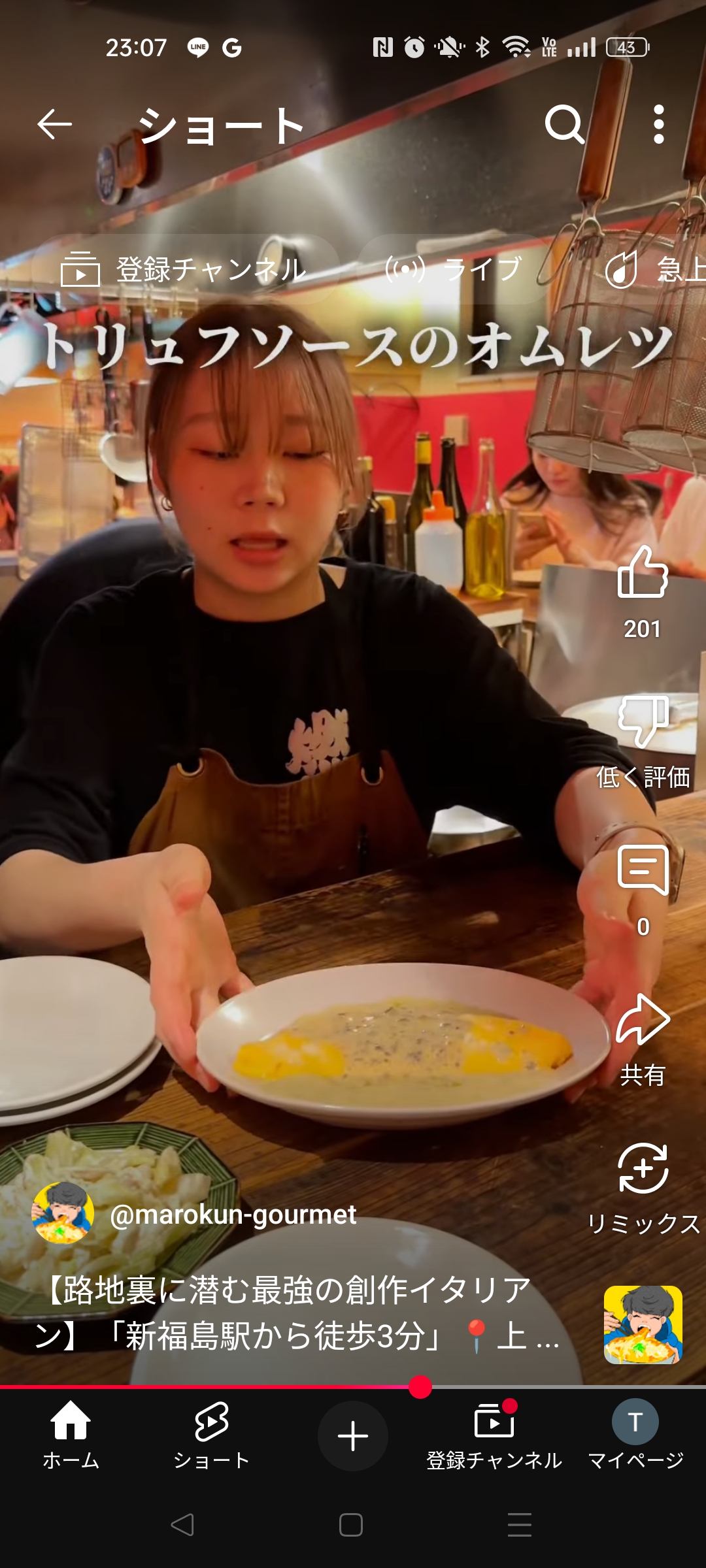This screenshot has width=706, height=1568.
Task: Select the 登録チャンネル chip at top
Action: pyautogui.click(x=185, y=269)
